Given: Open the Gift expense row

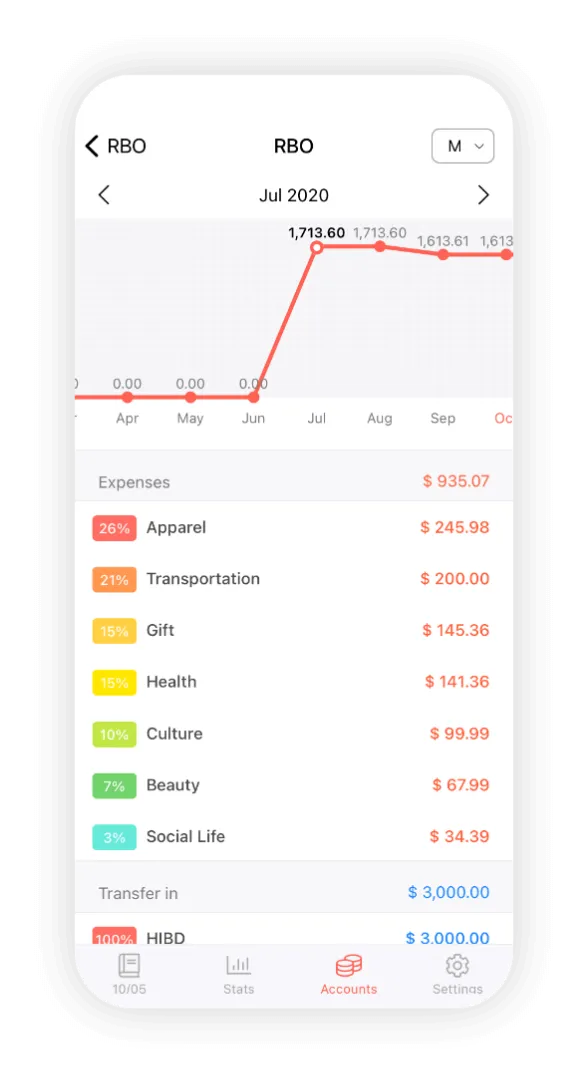Looking at the screenshot, I should click(x=294, y=631).
